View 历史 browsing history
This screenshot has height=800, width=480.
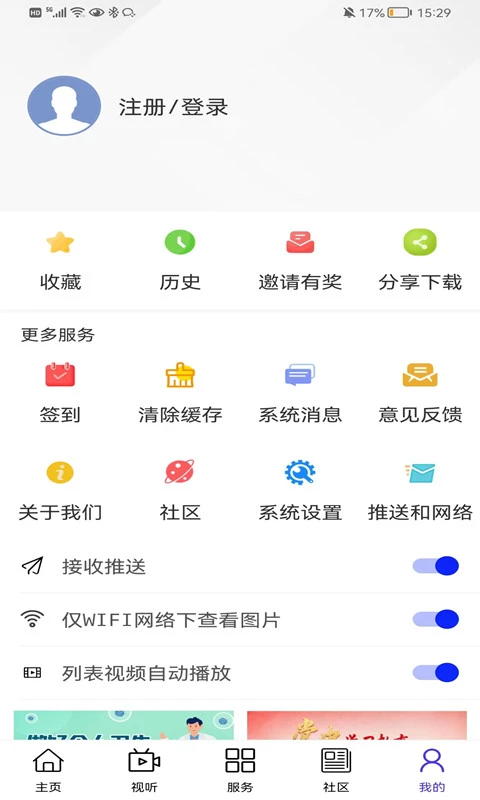point(180,260)
